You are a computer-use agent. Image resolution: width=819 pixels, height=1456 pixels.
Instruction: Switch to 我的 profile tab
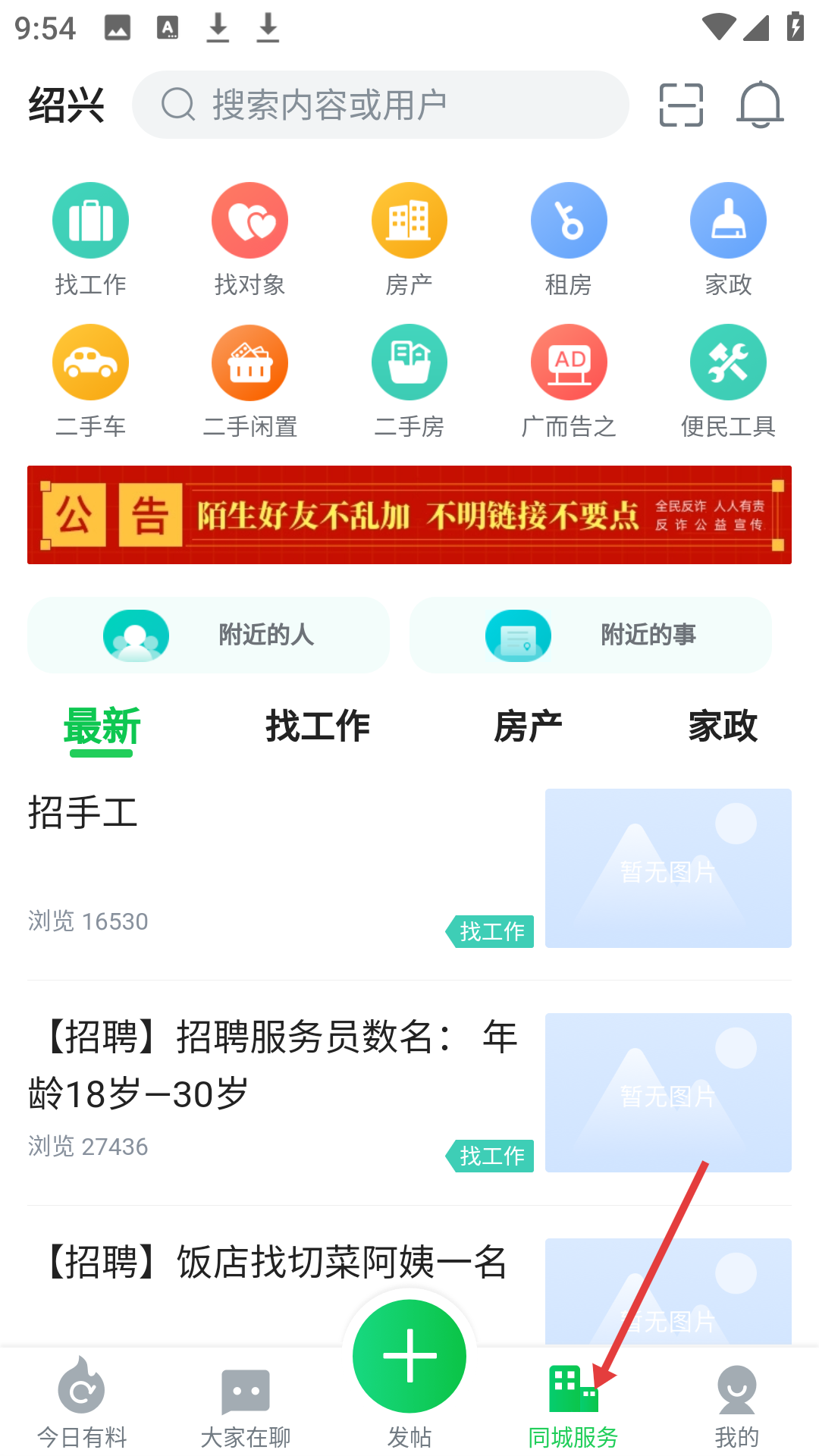736,1403
